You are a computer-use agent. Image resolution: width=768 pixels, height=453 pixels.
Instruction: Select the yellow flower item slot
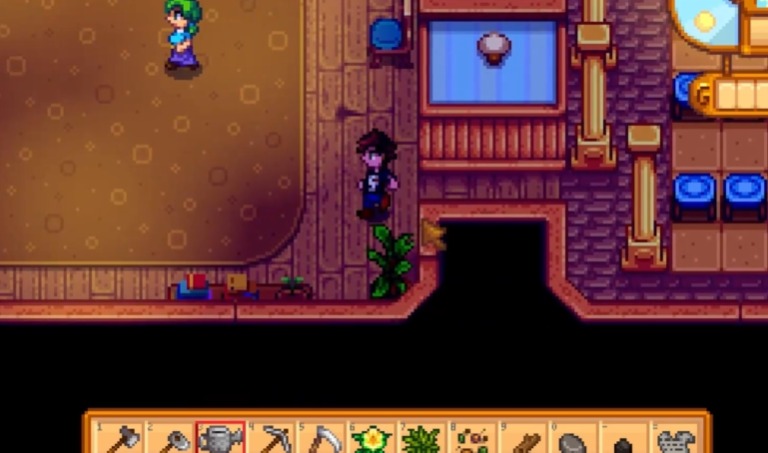click(x=372, y=439)
